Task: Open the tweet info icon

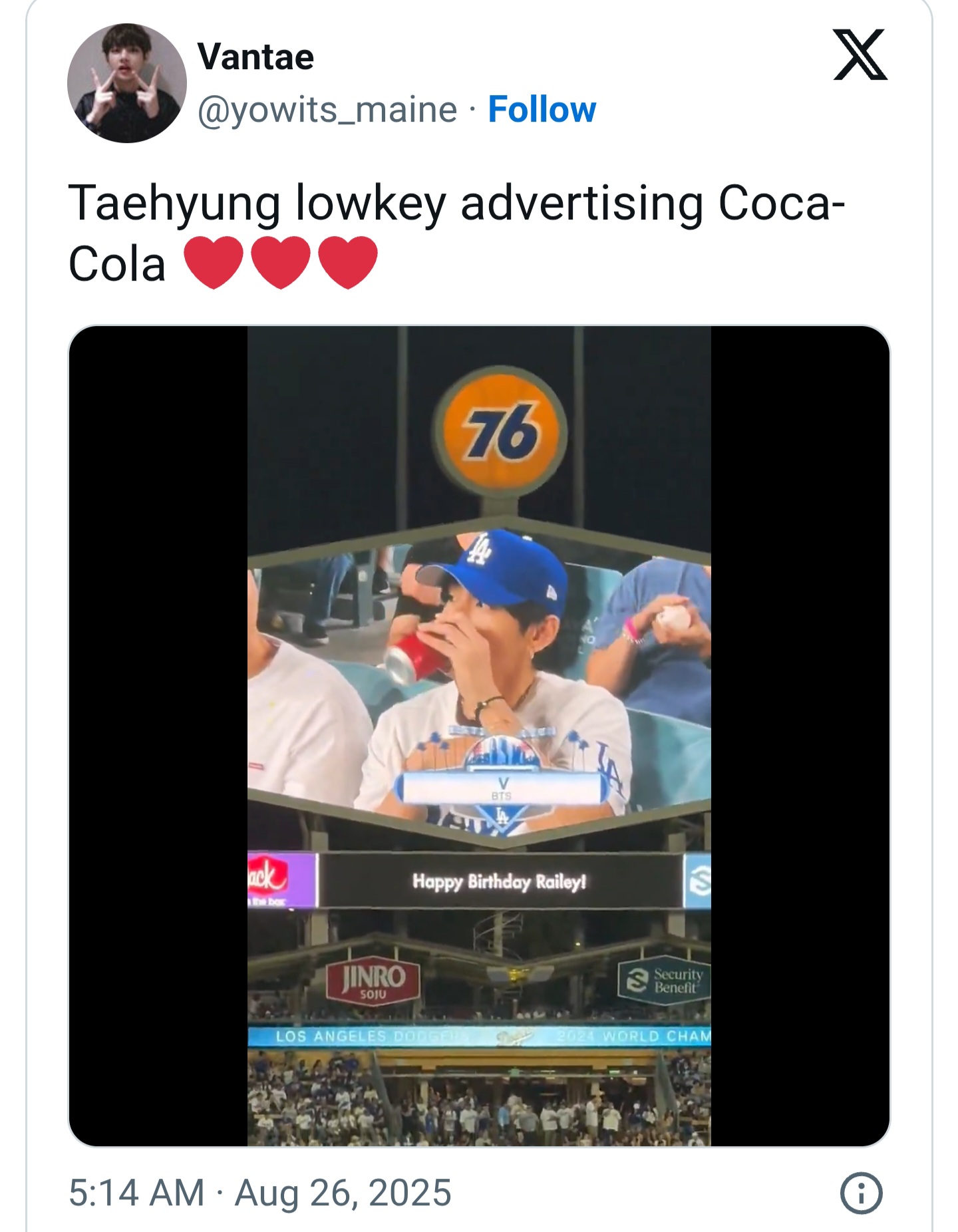Action: [861, 1193]
